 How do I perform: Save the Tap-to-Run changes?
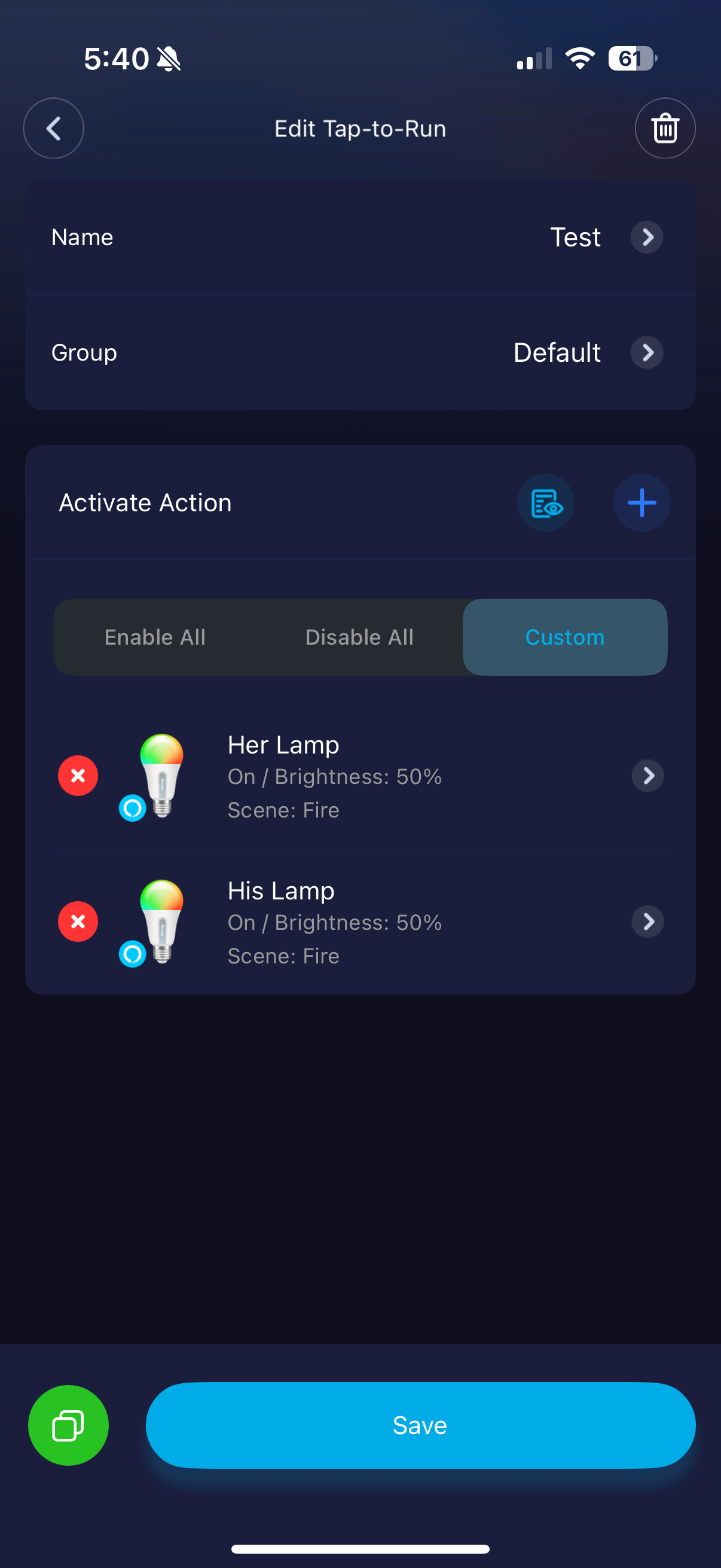[420, 1425]
